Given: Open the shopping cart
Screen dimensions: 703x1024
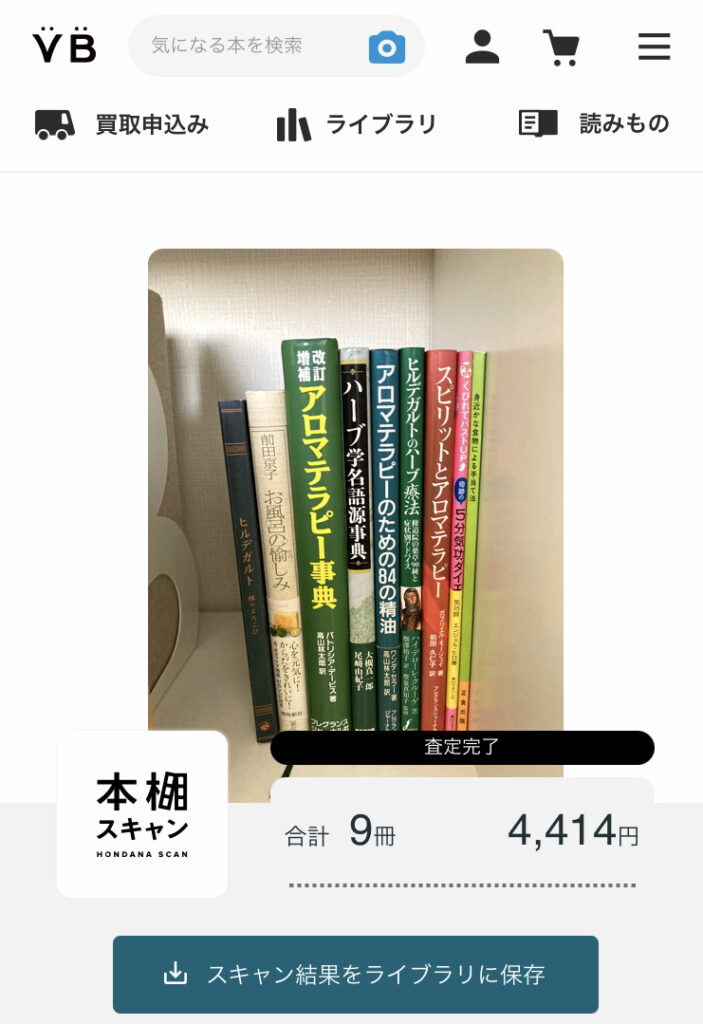Looking at the screenshot, I should coord(561,46).
